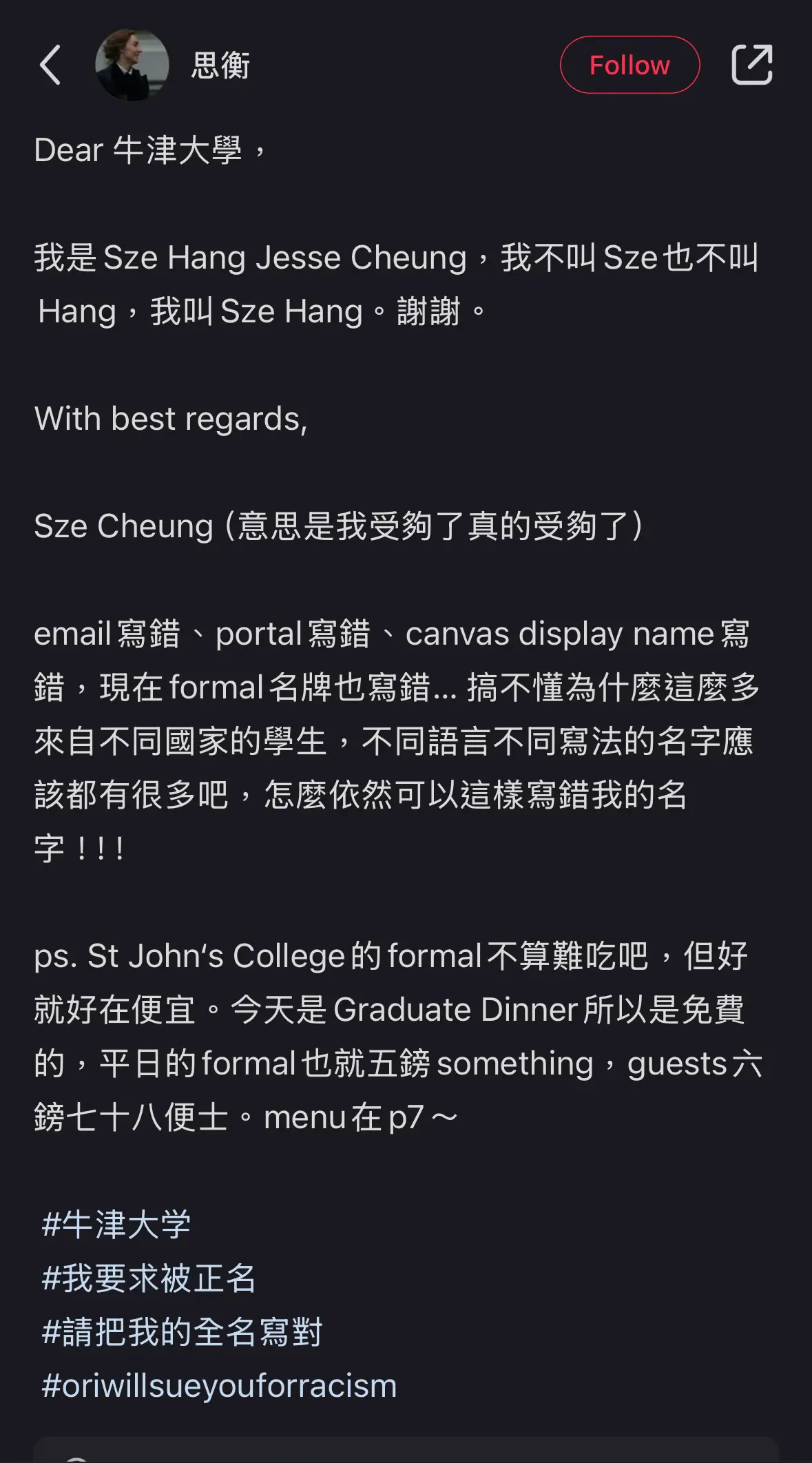Share this post
Screen dimensions: 812x1463
coord(751,65)
